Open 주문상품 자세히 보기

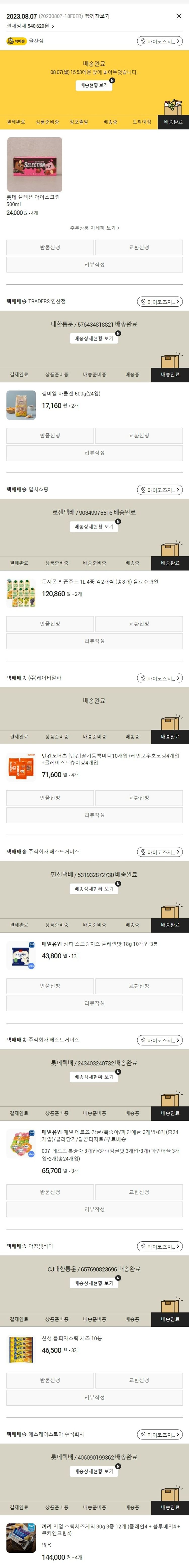(94, 228)
